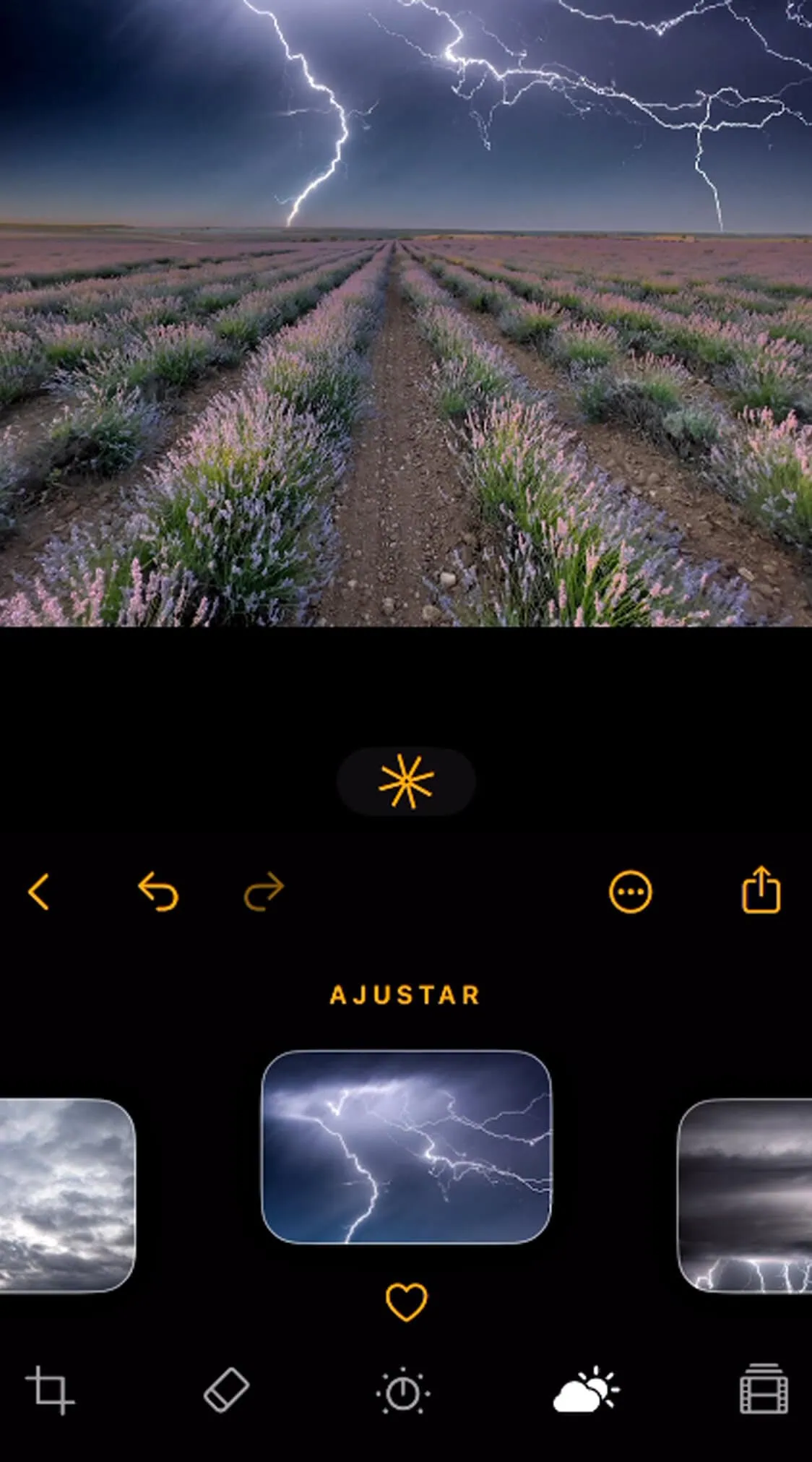Open the sky replacement cloud tool

click(586, 1388)
